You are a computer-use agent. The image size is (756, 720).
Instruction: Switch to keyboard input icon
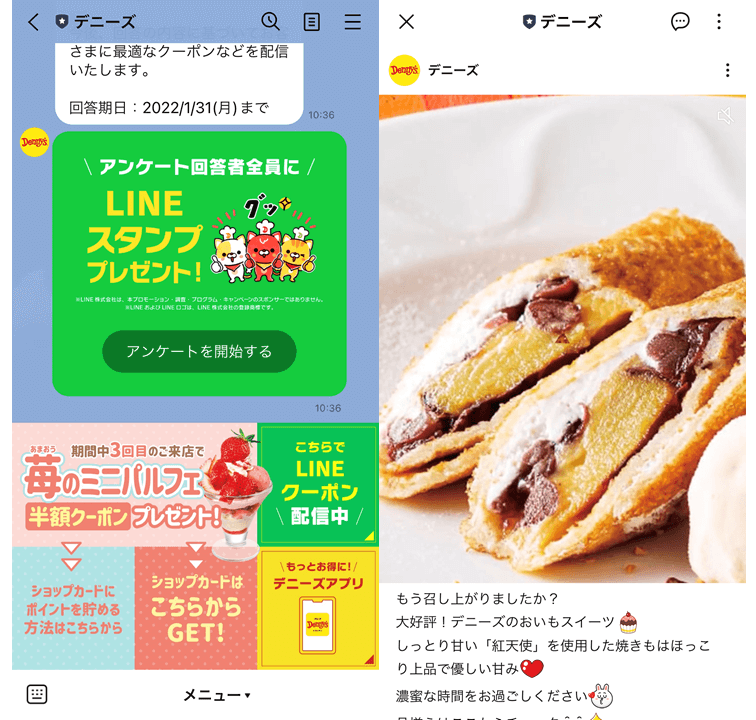point(37,694)
